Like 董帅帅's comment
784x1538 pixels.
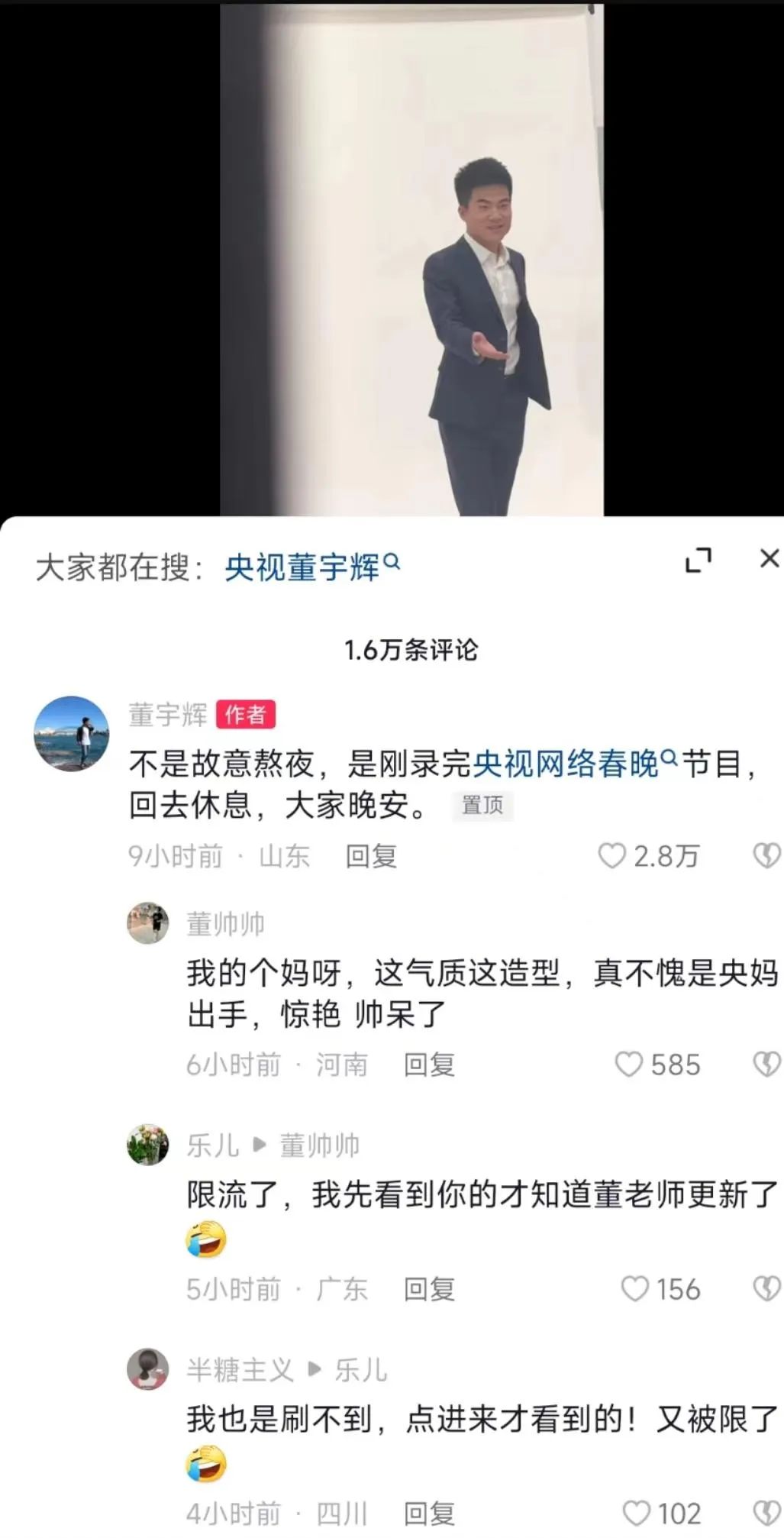[x=629, y=1065]
